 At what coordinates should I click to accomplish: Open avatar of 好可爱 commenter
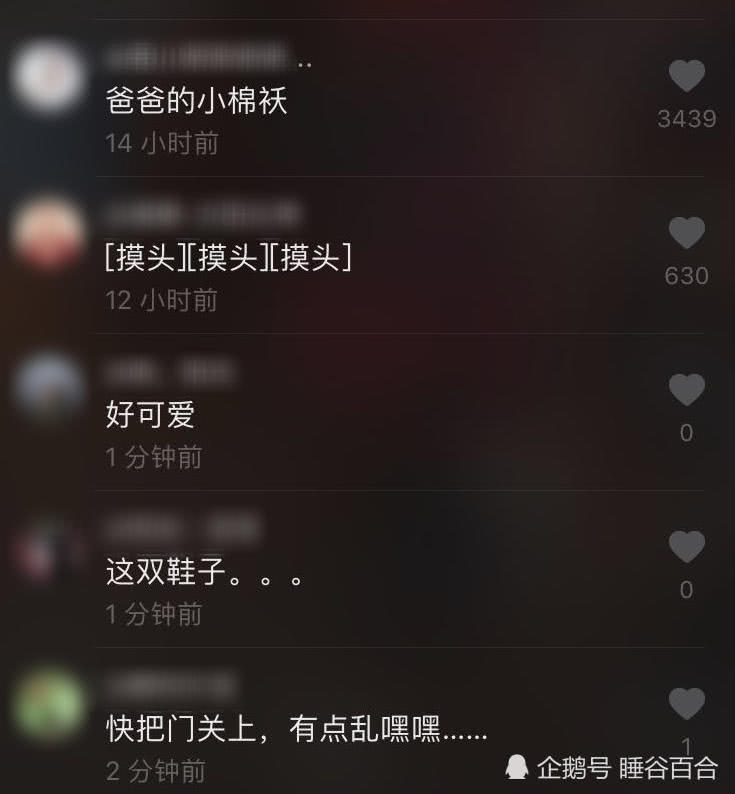(x=48, y=390)
